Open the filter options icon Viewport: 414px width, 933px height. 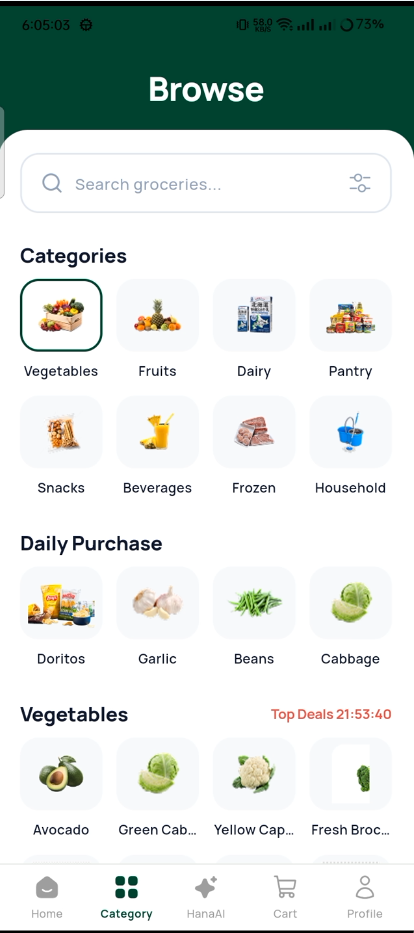click(360, 183)
